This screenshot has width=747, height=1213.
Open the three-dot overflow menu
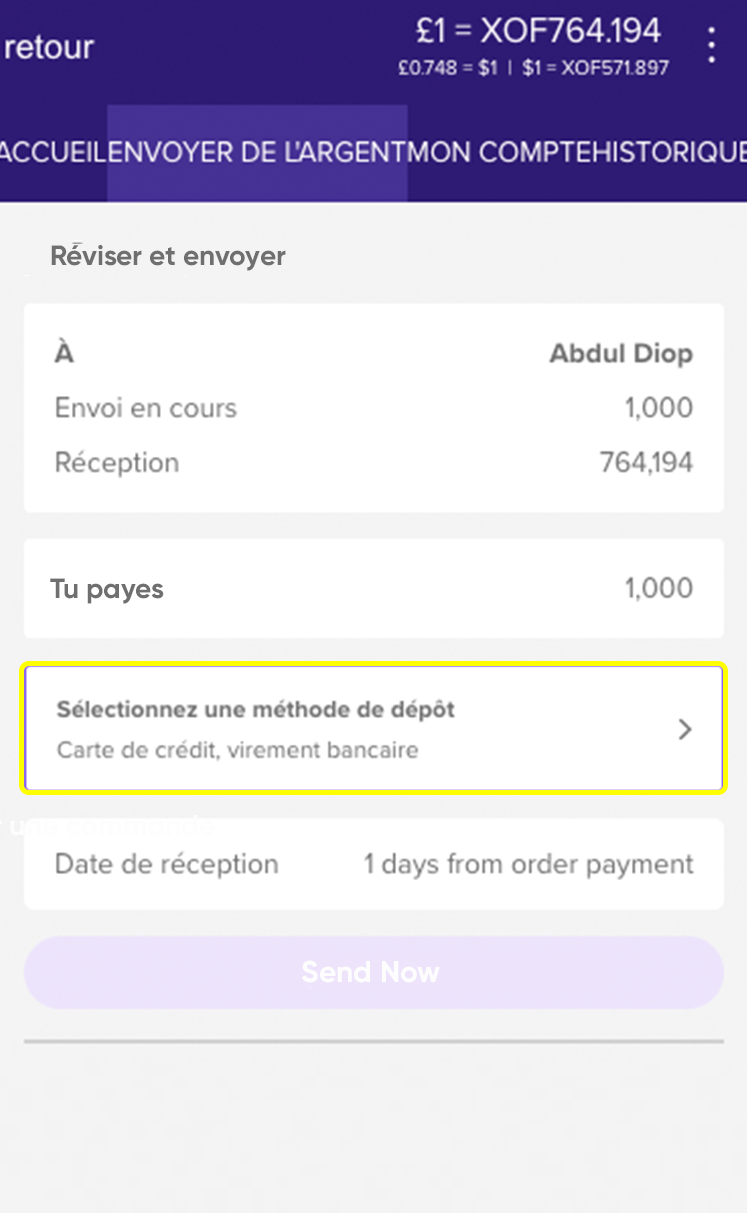[x=711, y=46]
